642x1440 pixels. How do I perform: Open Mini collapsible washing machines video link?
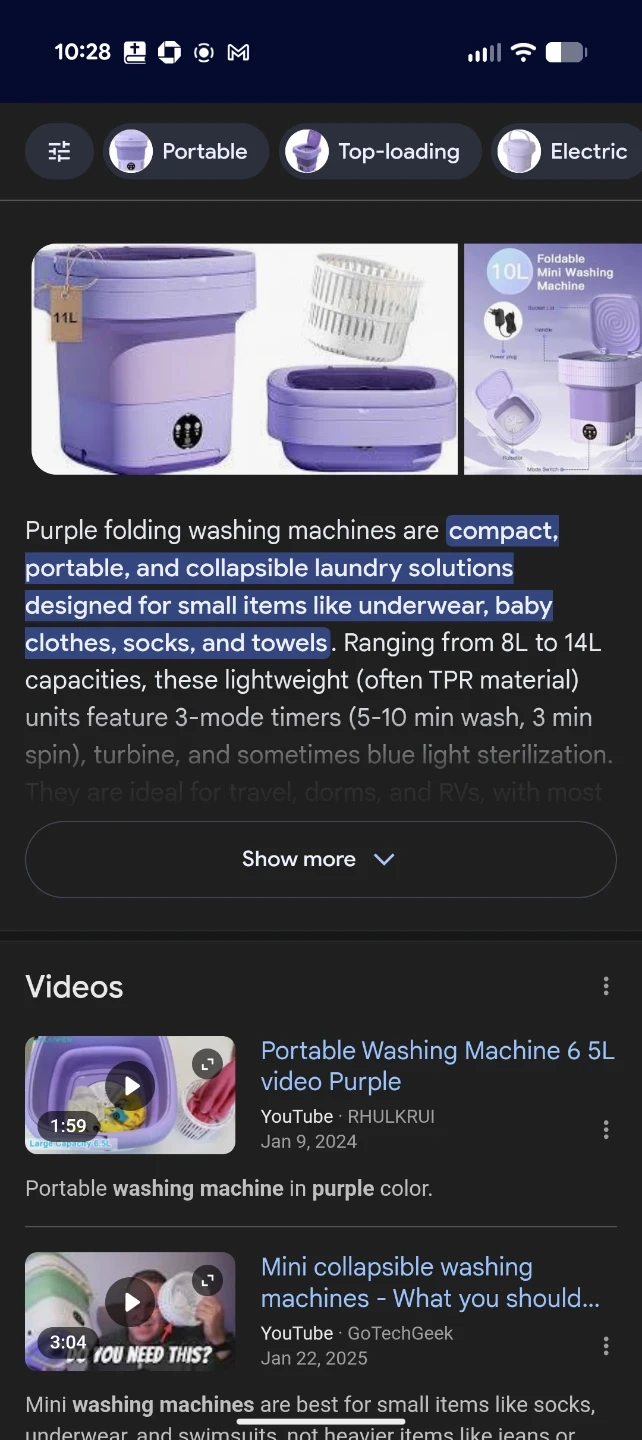point(430,1282)
